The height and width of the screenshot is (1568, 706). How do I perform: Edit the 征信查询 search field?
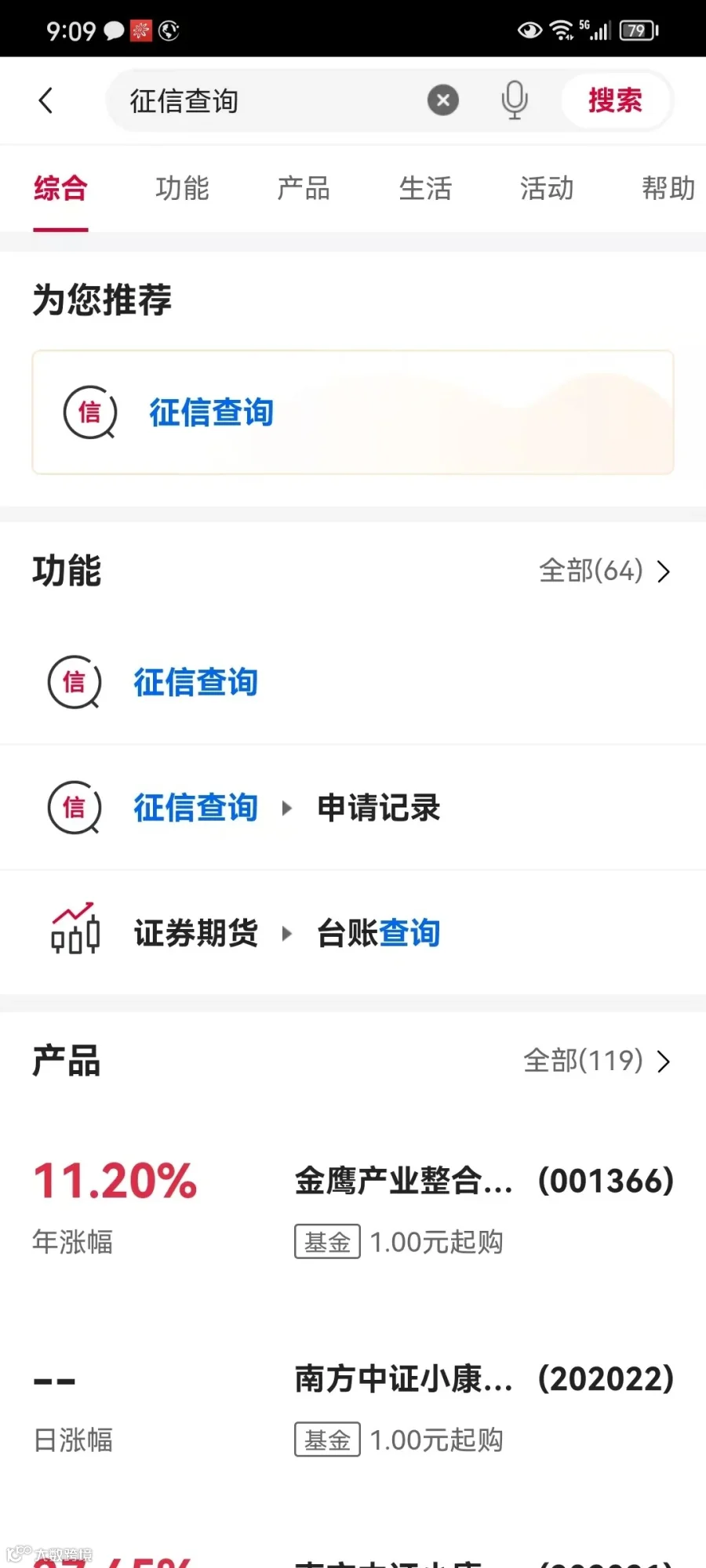click(267, 100)
